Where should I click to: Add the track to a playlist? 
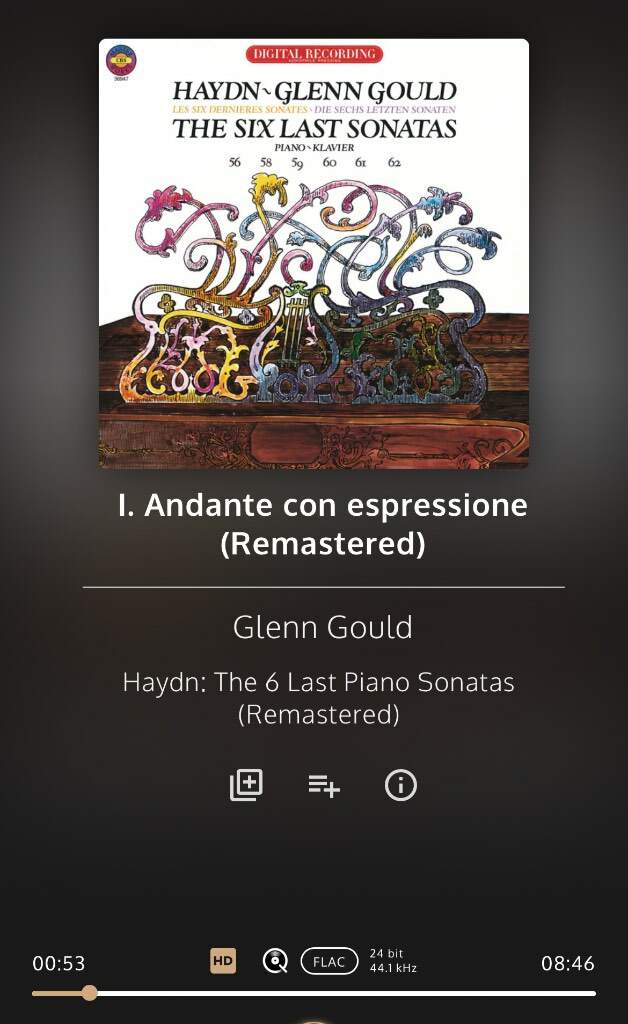(x=324, y=786)
